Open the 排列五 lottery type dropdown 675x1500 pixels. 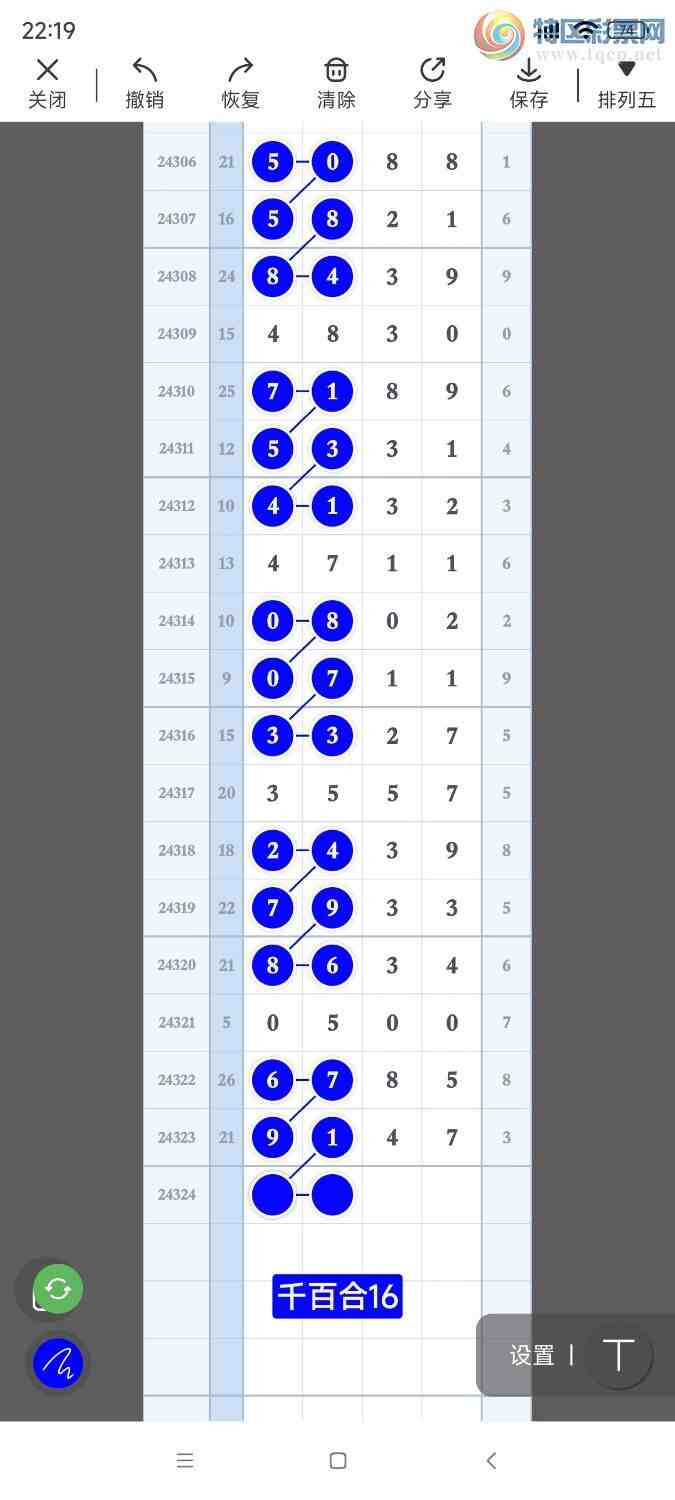click(x=626, y=82)
